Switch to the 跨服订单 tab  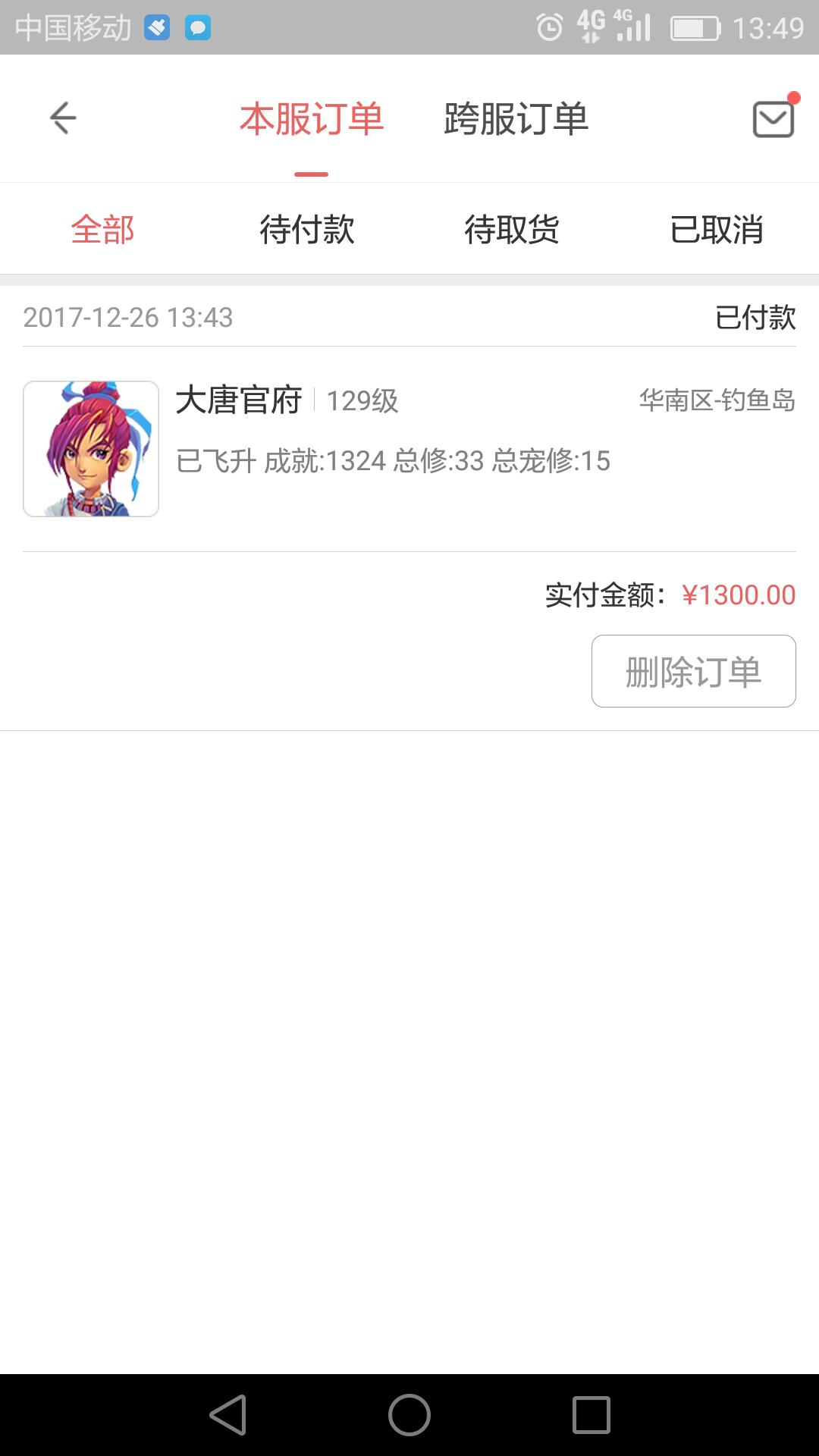(x=516, y=119)
